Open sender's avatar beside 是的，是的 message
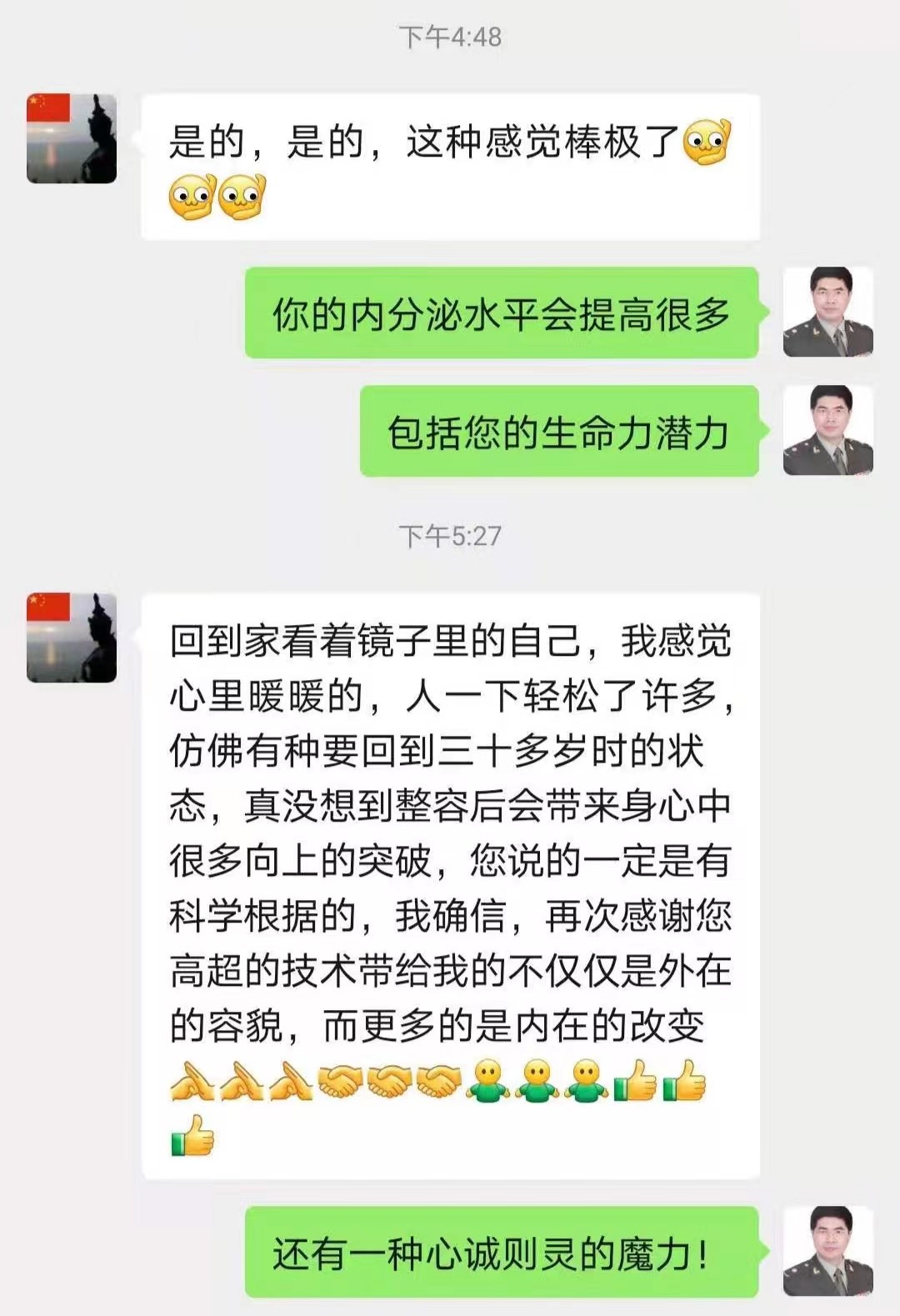This screenshot has width=900, height=1316. point(72,138)
